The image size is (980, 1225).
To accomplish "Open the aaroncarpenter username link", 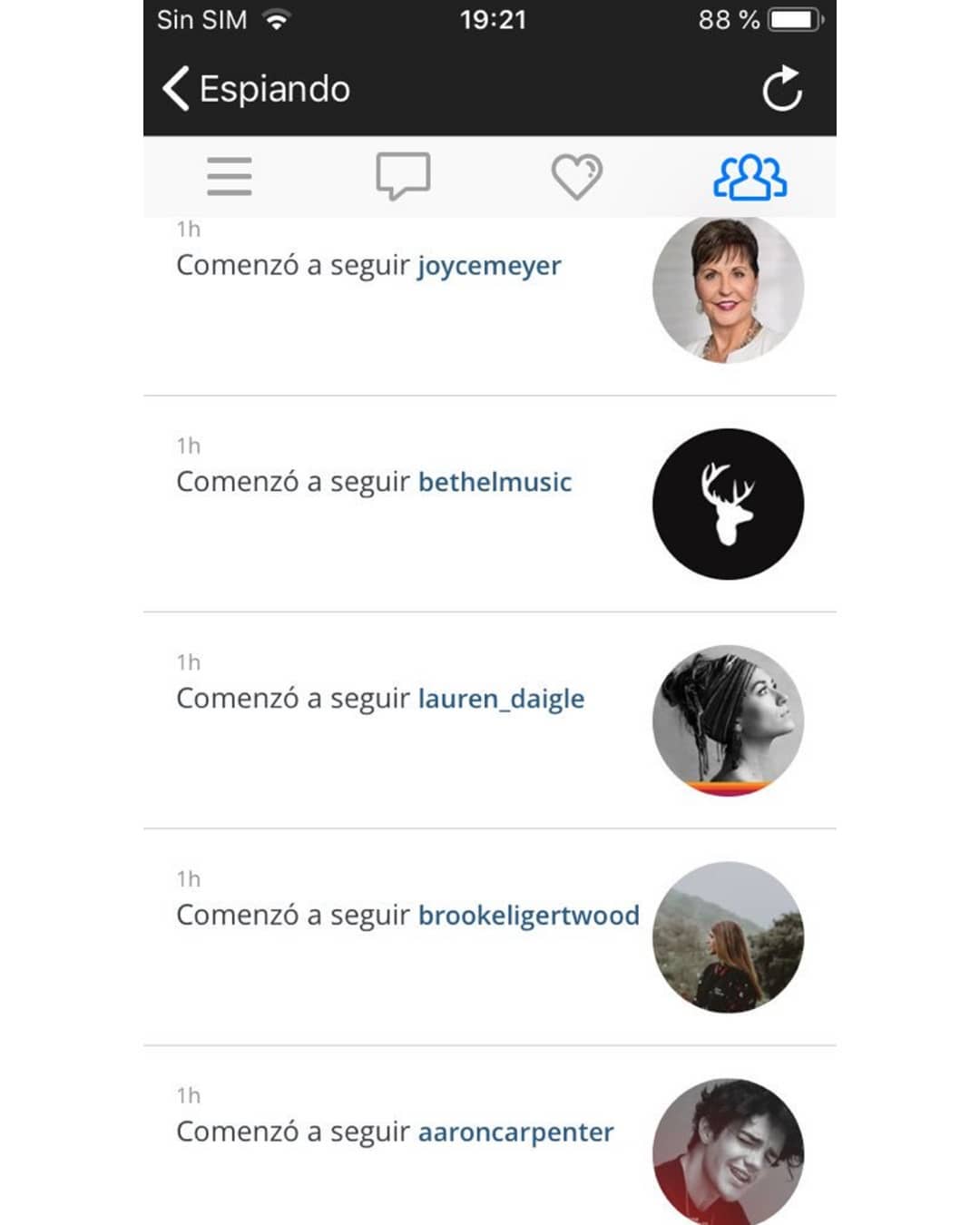I will (515, 1132).
